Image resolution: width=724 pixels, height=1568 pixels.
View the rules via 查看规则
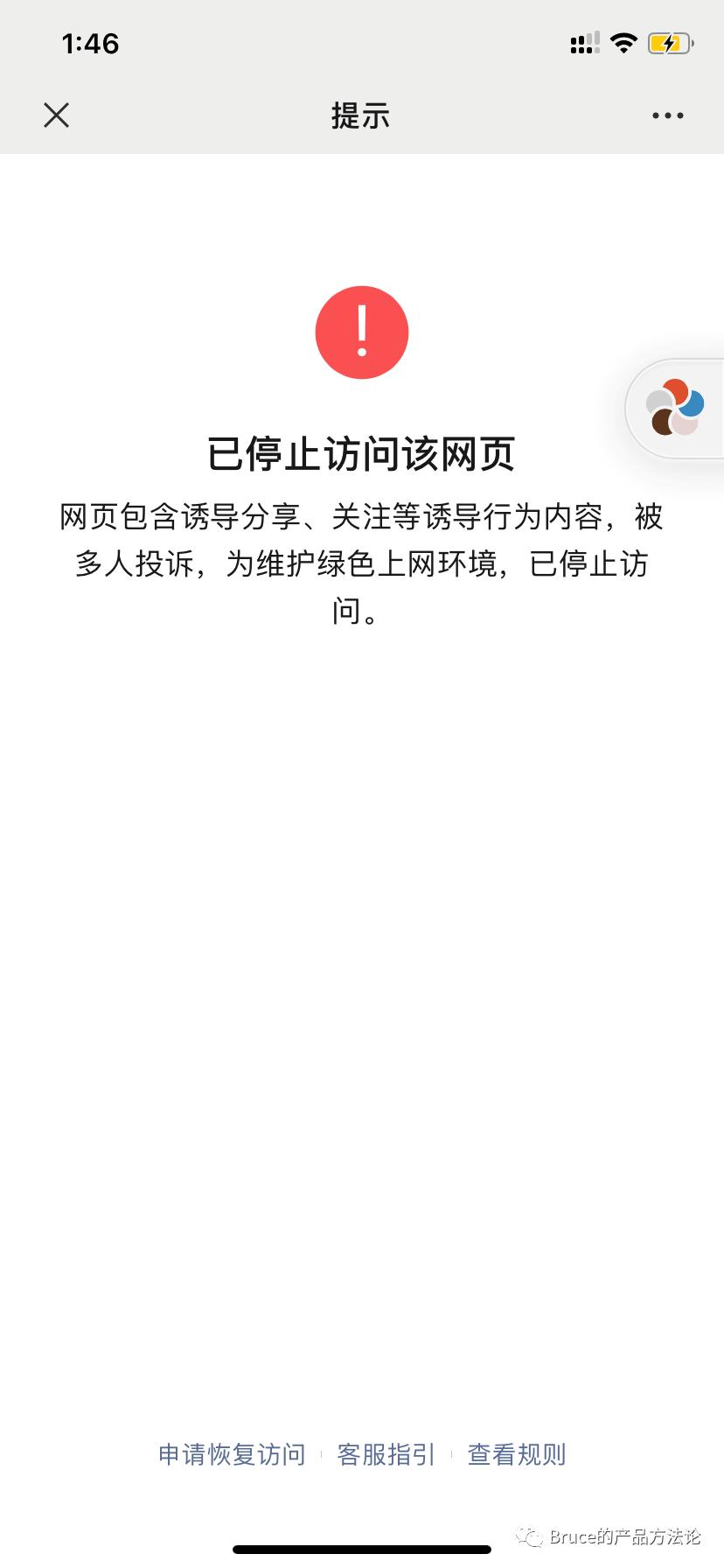point(516,1454)
